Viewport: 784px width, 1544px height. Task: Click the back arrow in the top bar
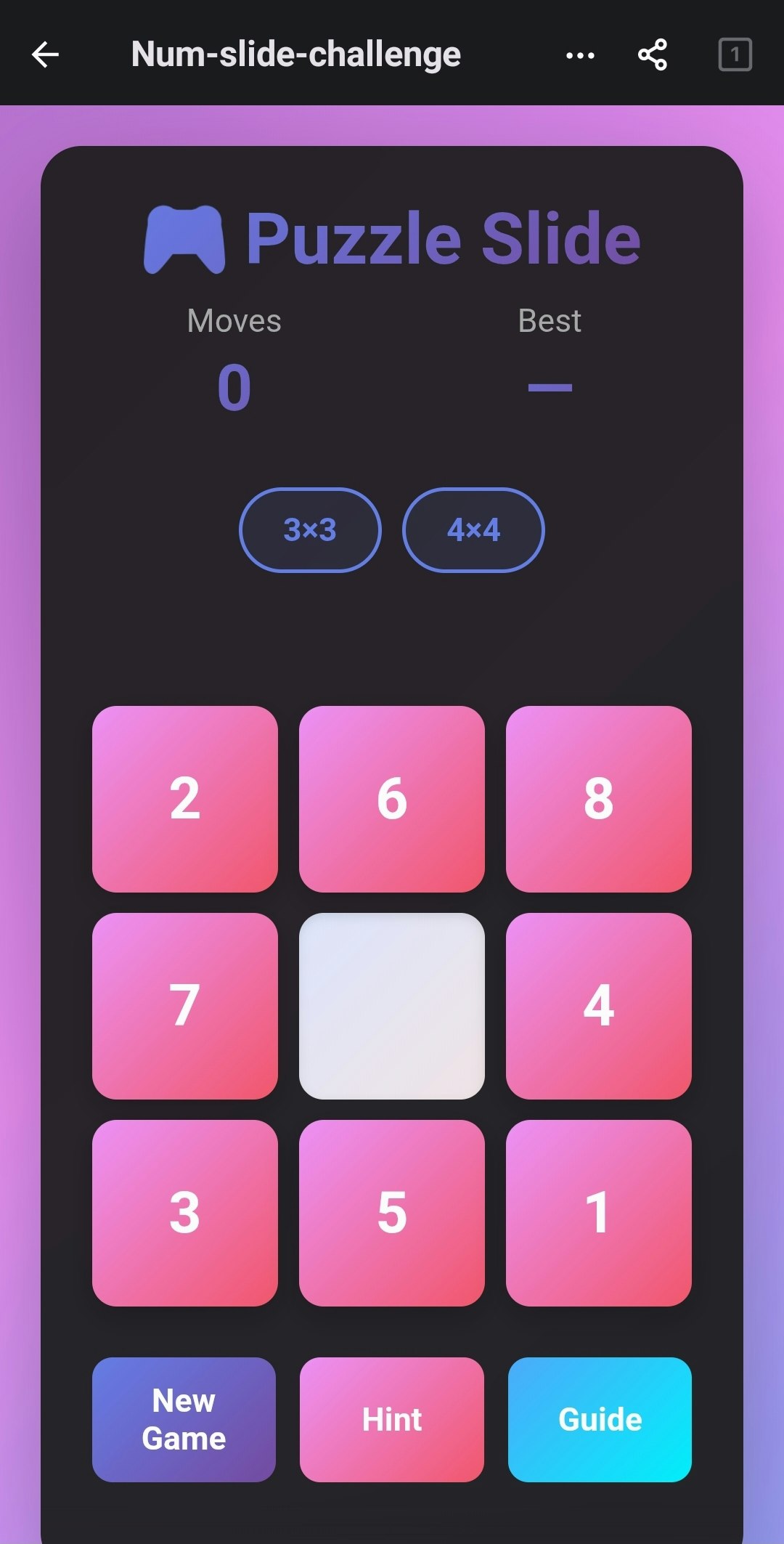click(45, 54)
